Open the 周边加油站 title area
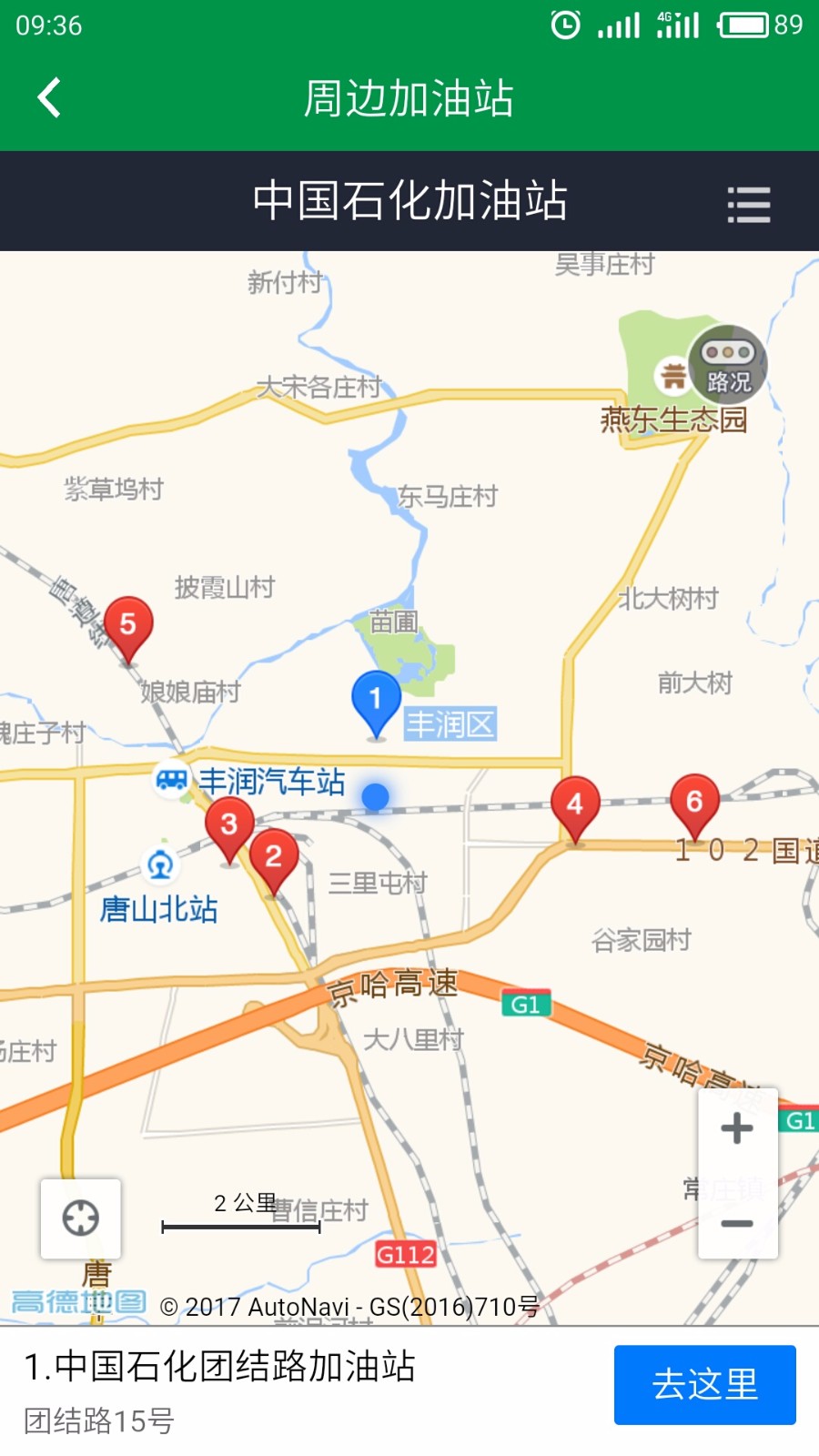819x1456 pixels. [409, 100]
